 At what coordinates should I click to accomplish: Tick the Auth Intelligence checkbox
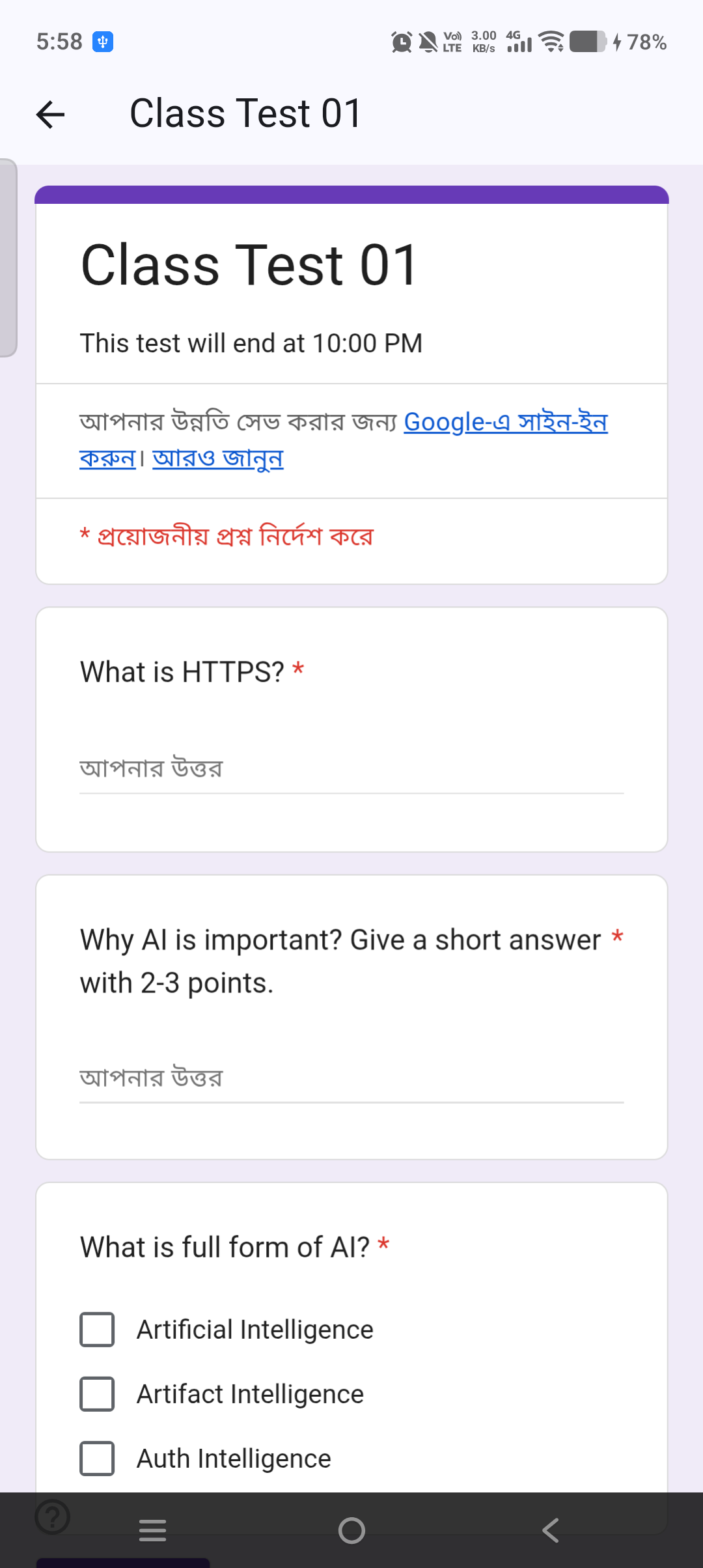pos(97,1459)
